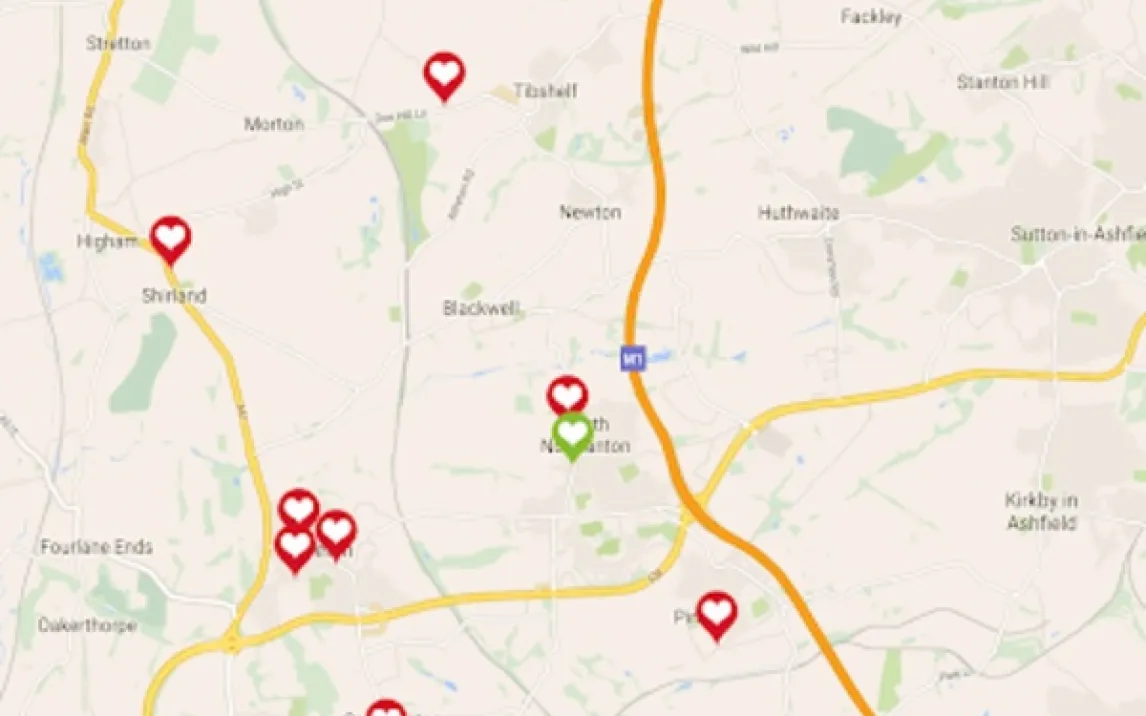
Task: Select the heart pin near Tibshelf
Action: 444,73
